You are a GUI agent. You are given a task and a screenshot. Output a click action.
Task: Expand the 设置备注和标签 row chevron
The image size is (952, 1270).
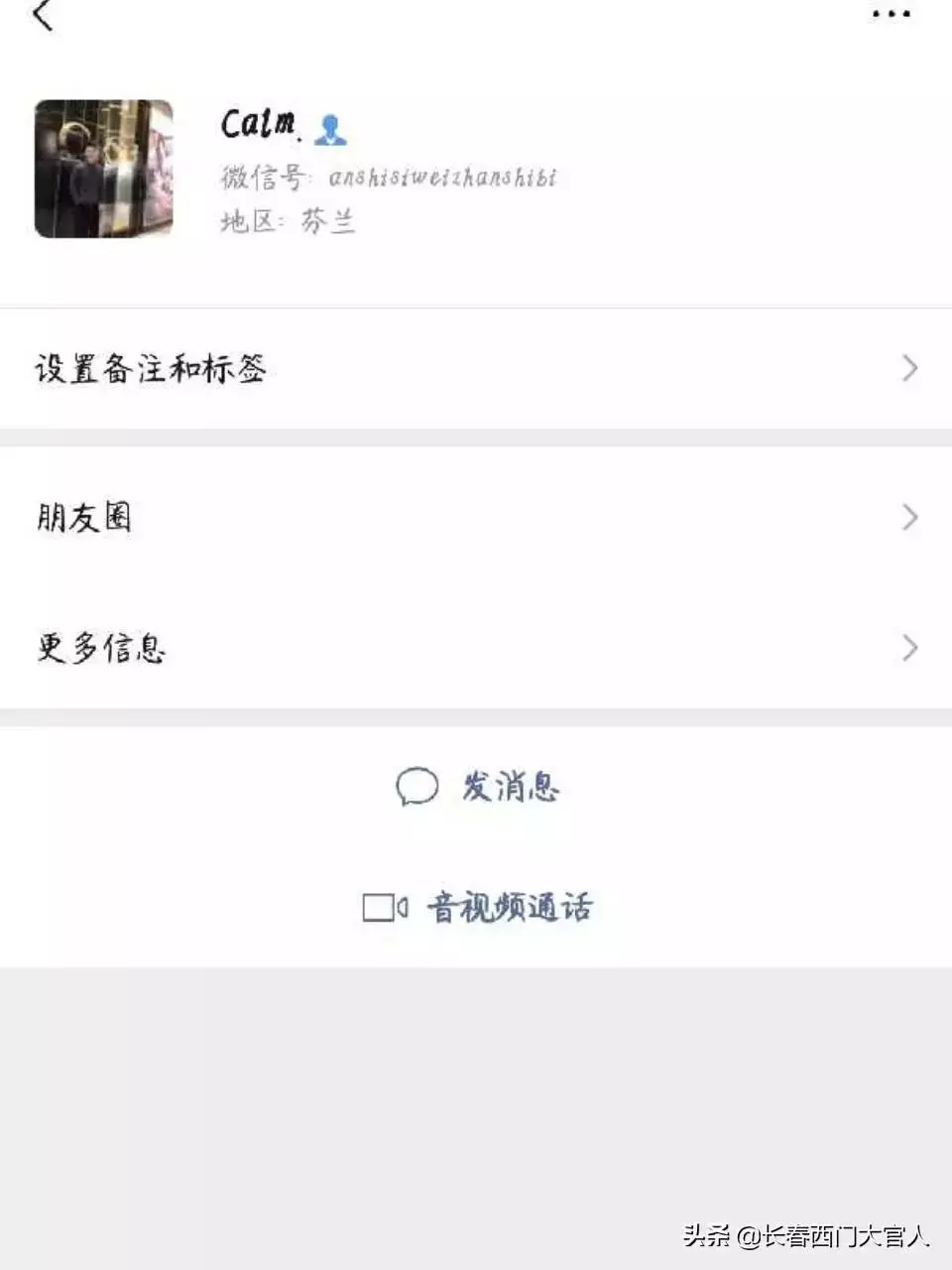pyautogui.click(x=908, y=368)
